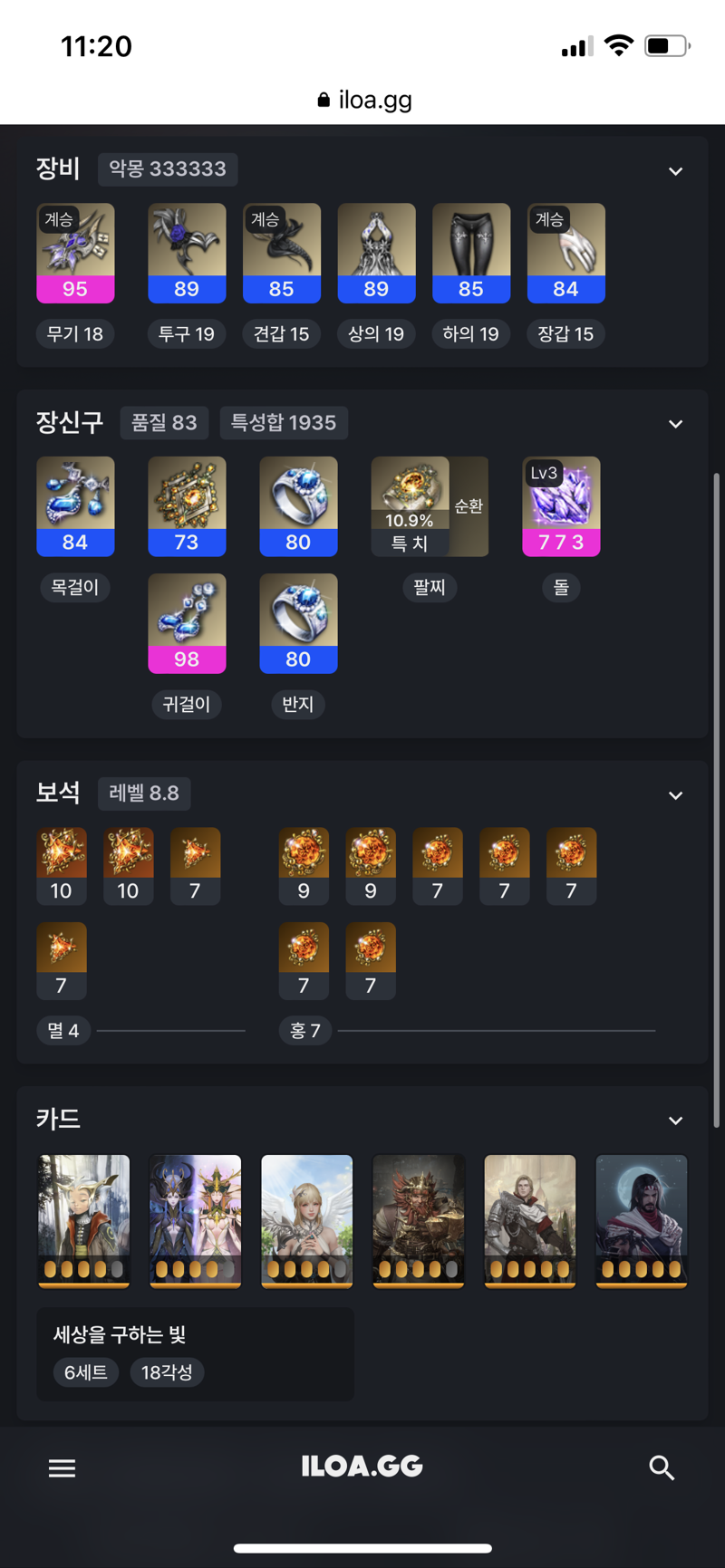View the weapon item with quality 95
Viewport: 725px width, 1568px height.
click(x=75, y=253)
